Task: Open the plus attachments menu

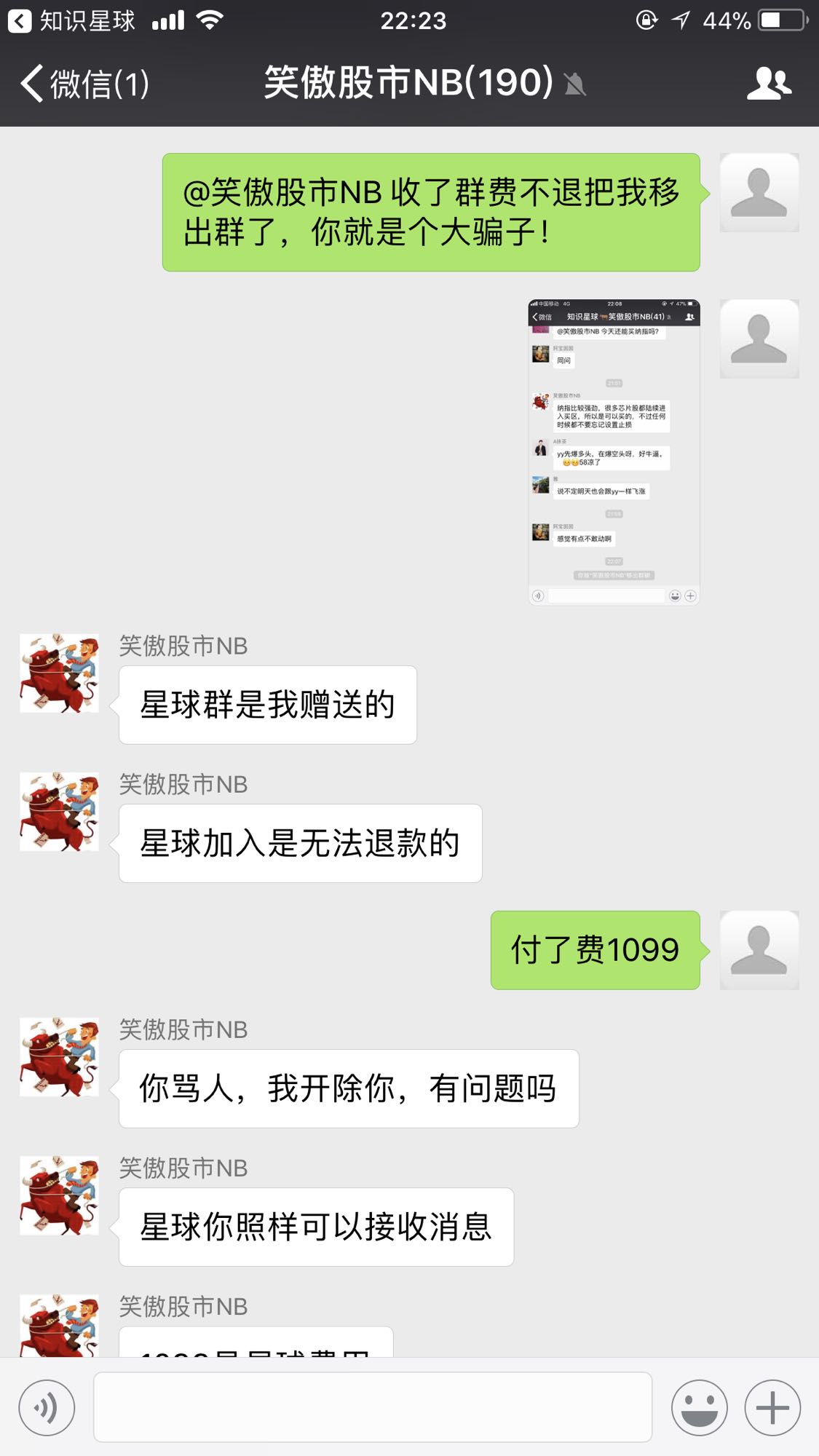Action: tap(772, 1407)
